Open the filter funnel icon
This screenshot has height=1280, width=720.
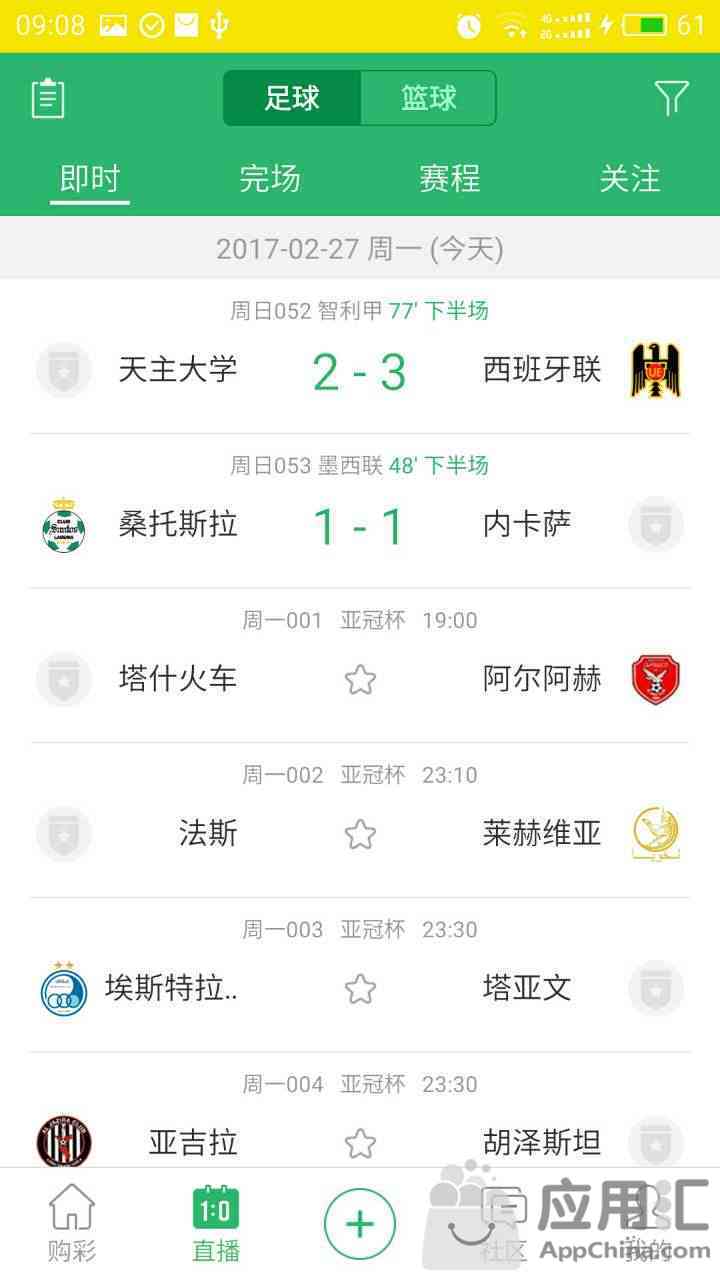pos(672,98)
